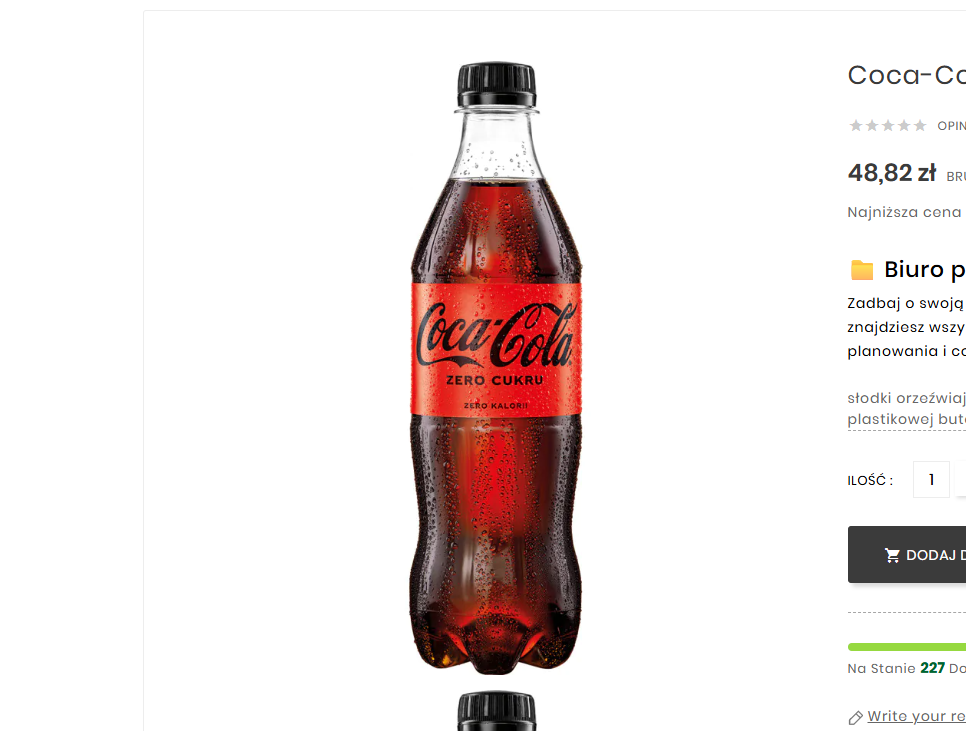Viewport: 966px width, 731px height.
Task: Open the Coca-Cola Zero product image
Action: tap(497, 370)
